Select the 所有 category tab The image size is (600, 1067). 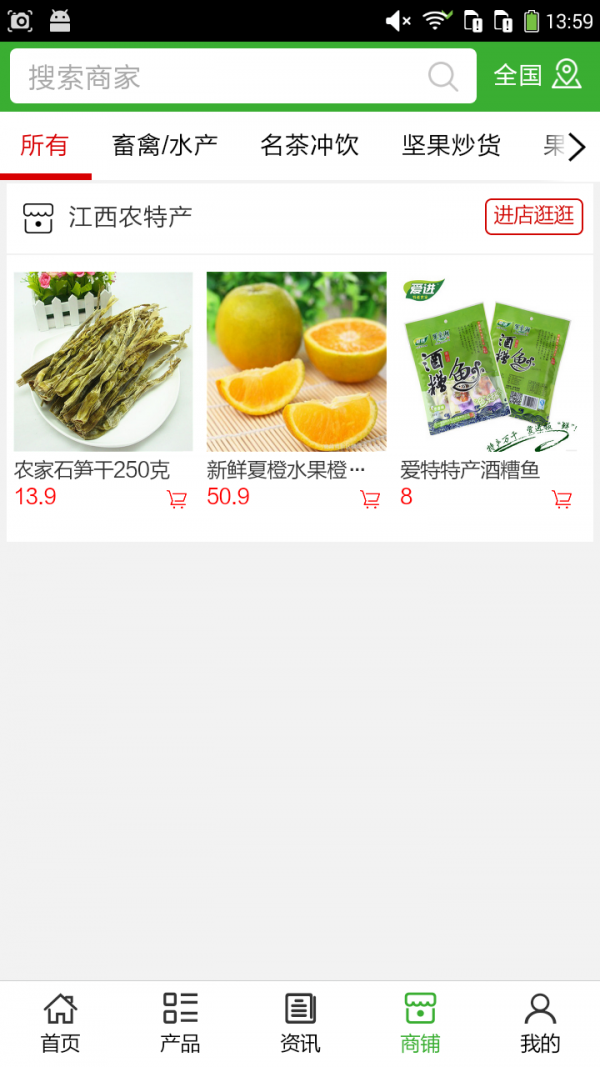coord(45,146)
